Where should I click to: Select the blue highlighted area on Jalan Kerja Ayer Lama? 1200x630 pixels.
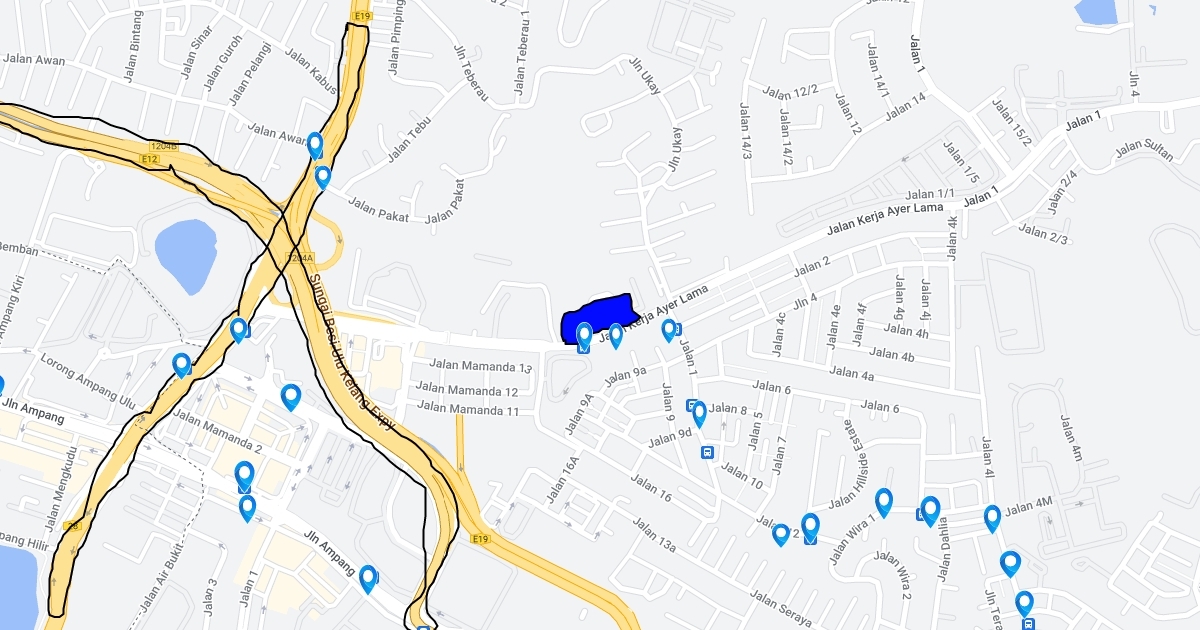(598, 319)
